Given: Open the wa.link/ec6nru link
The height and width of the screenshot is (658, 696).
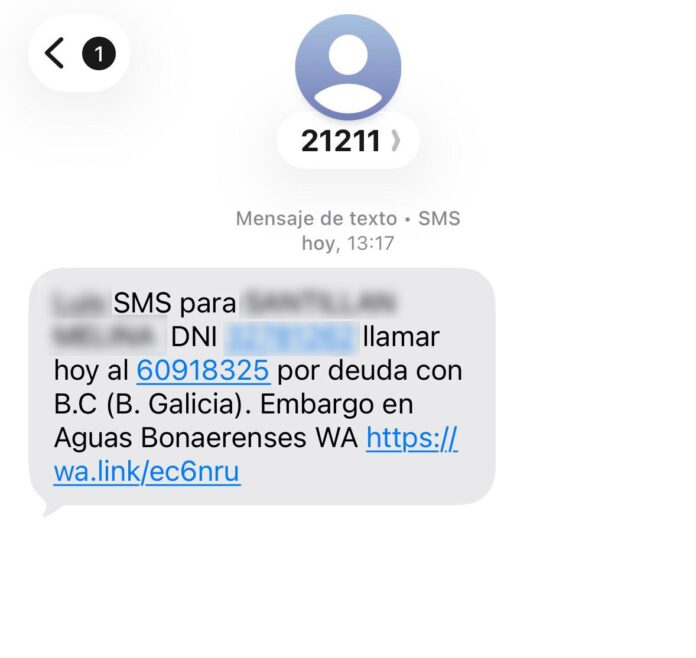Looking at the screenshot, I should [x=147, y=471].
